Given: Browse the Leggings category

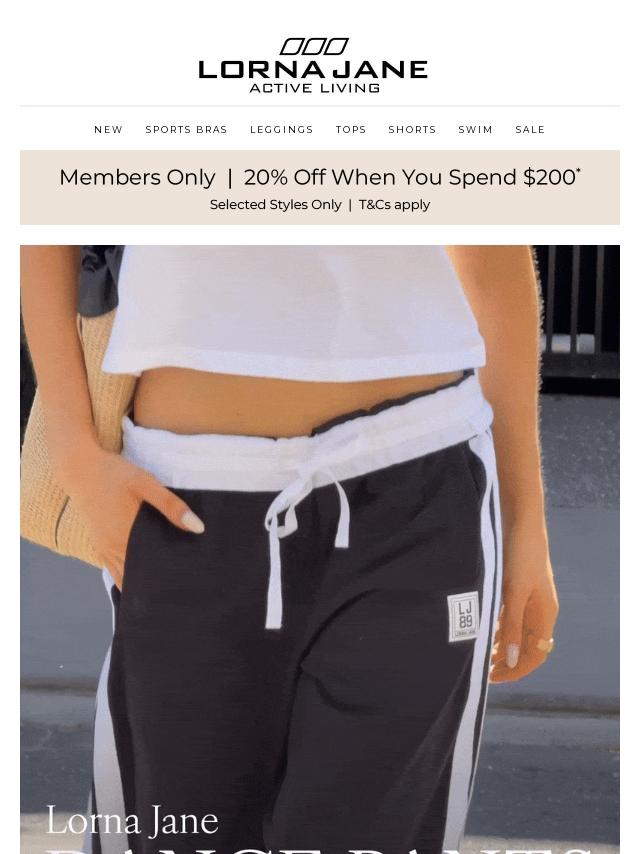Looking at the screenshot, I should pyautogui.click(x=281, y=130).
